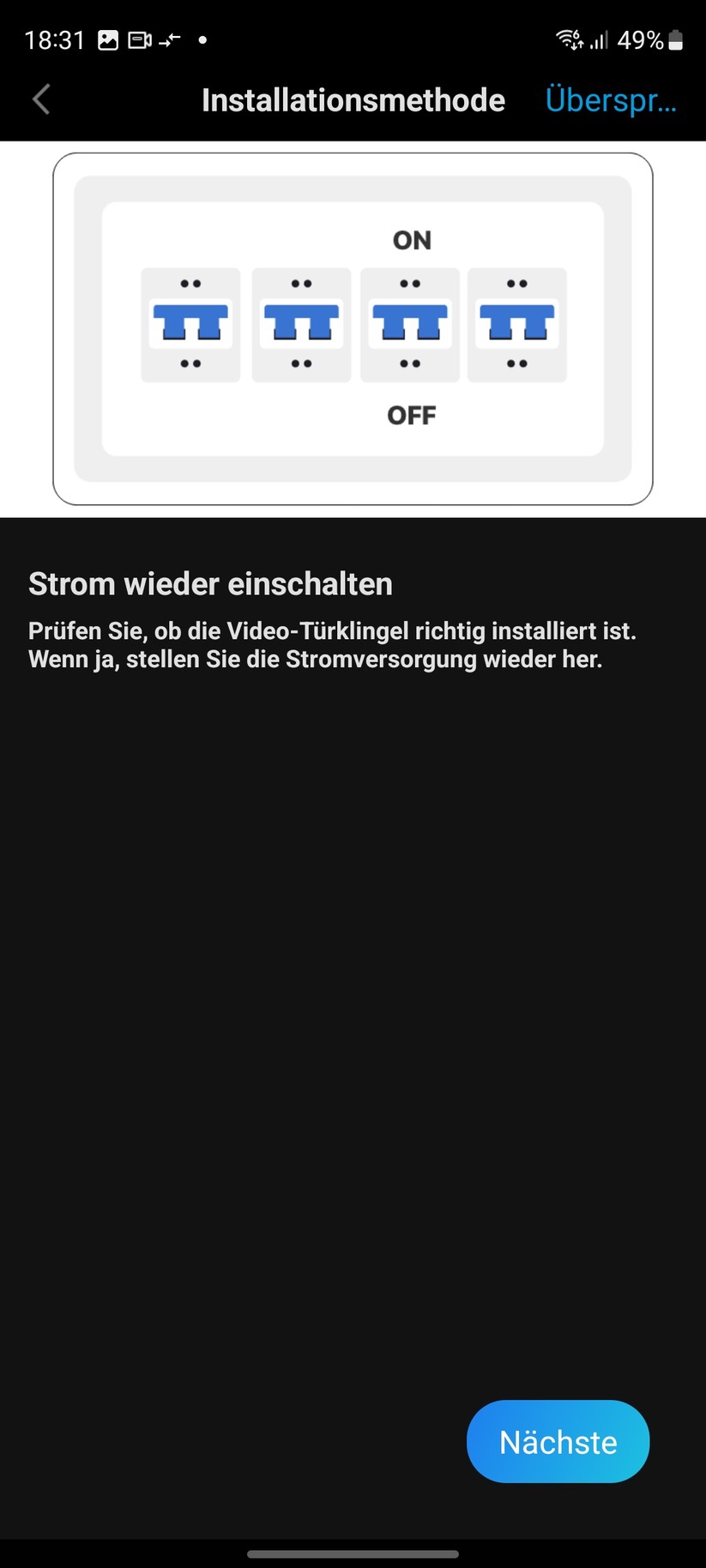
Task: Tap the back chevron arrow
Action: pos(39,99)
